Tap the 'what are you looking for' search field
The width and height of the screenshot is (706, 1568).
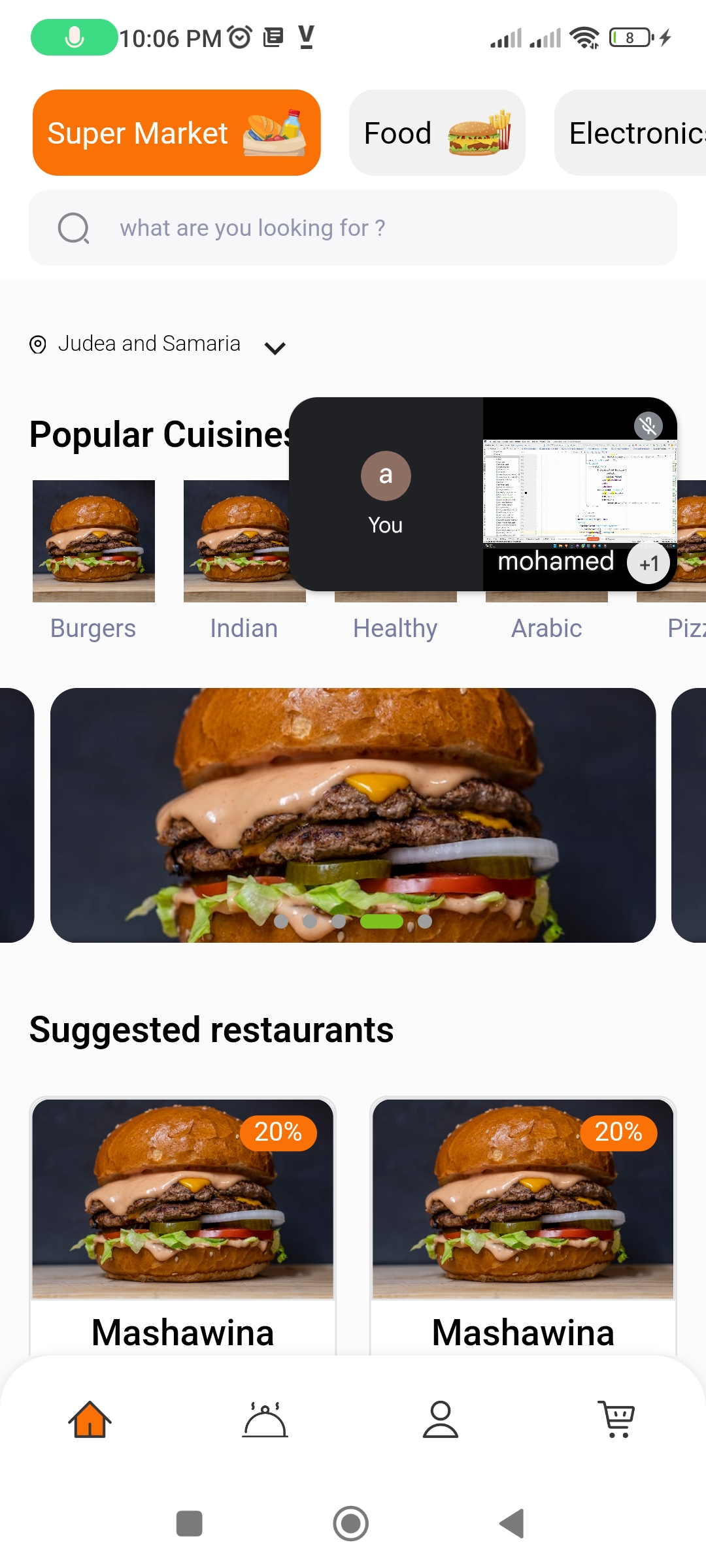click(353, 228)
